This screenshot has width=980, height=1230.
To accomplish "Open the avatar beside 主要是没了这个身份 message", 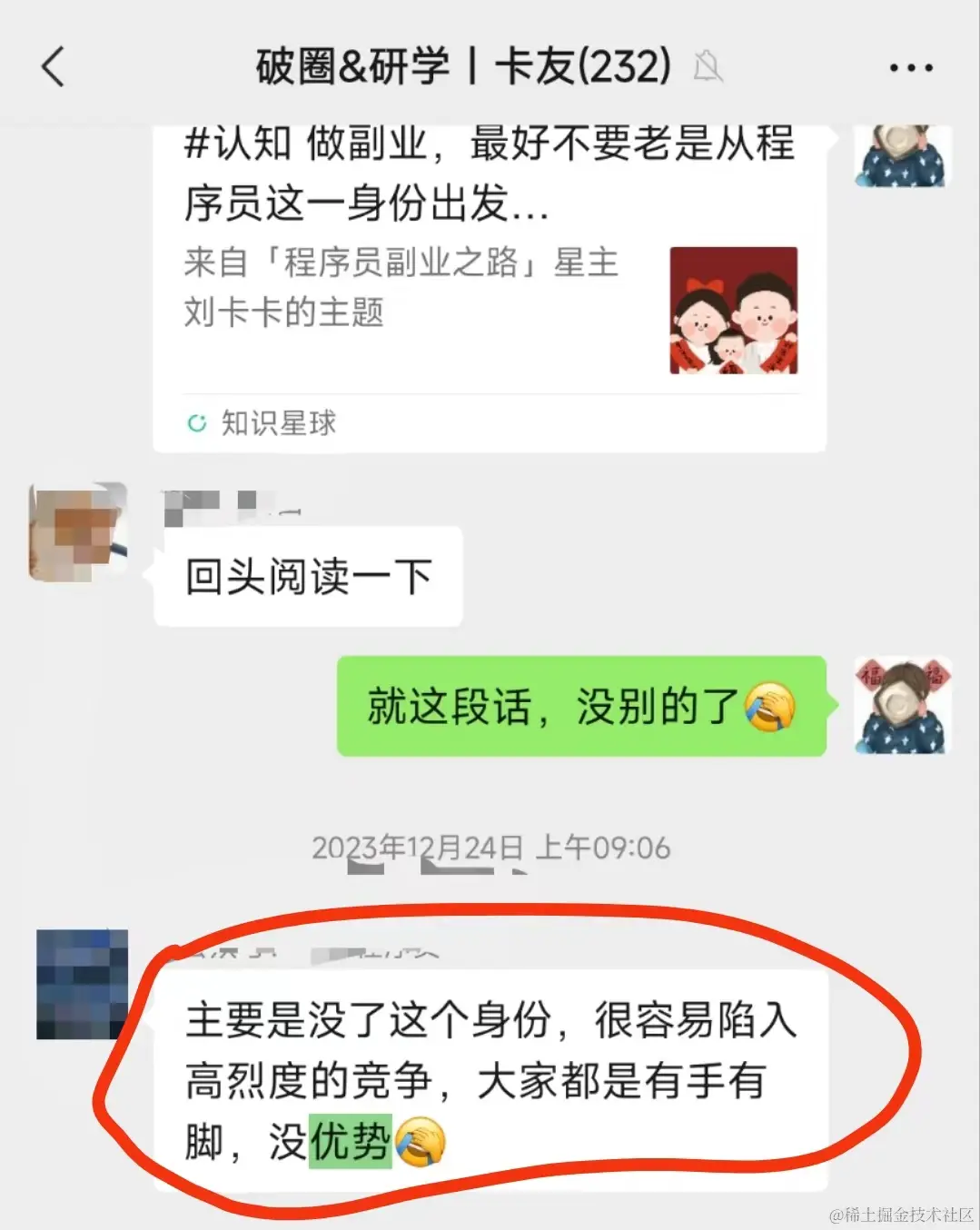I will (x=82, y=984).
